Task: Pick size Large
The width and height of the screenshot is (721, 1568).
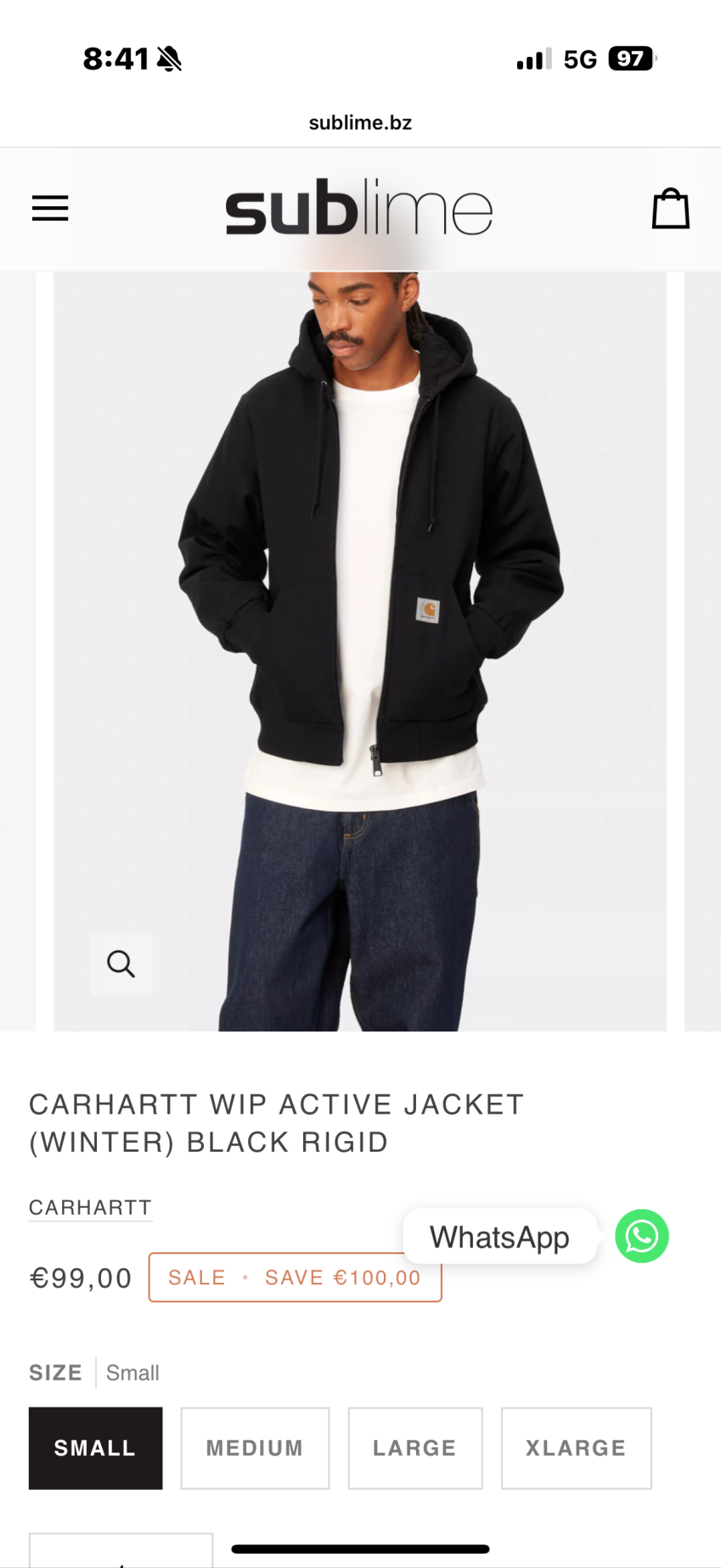Action: coord(414,1447)
